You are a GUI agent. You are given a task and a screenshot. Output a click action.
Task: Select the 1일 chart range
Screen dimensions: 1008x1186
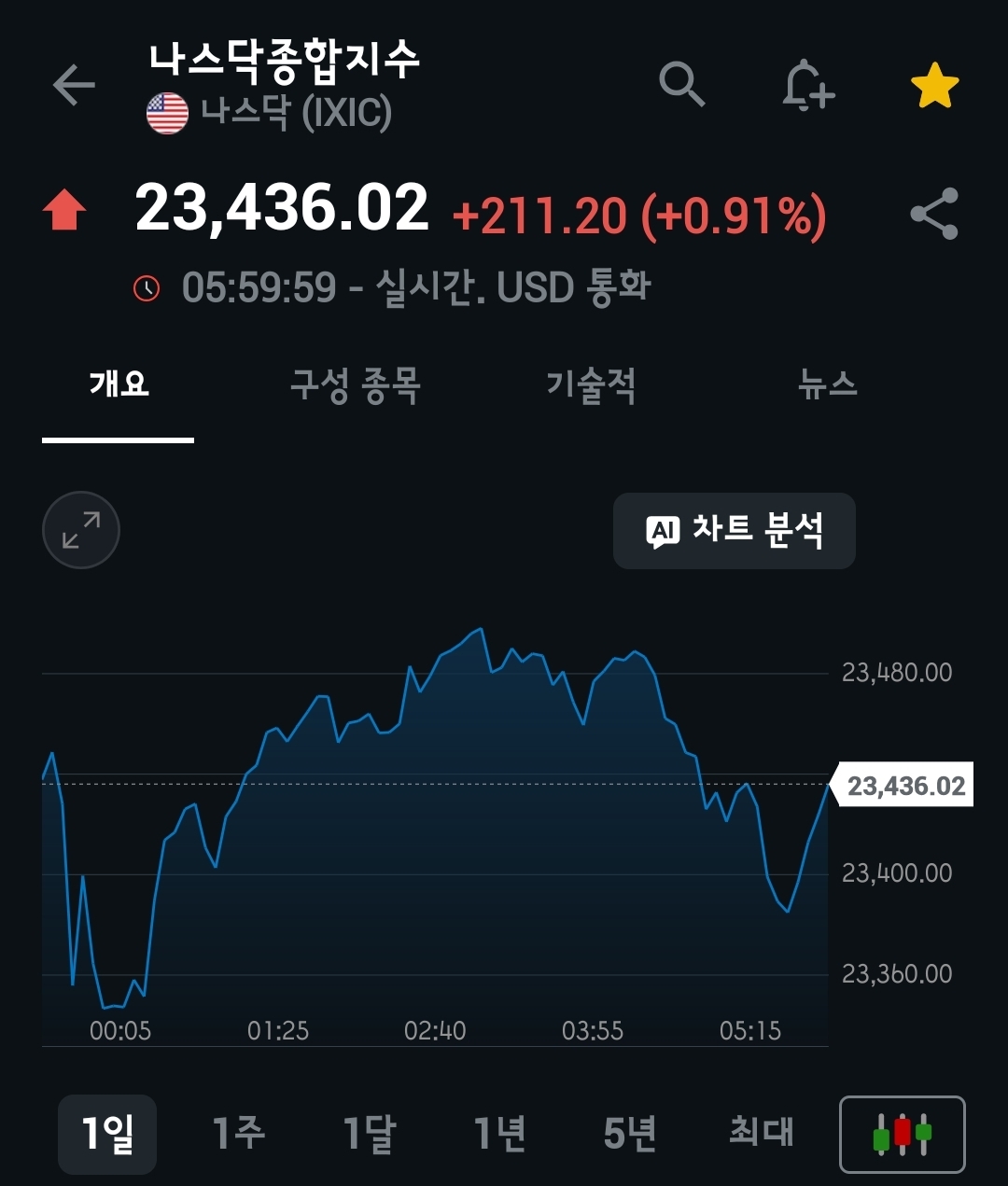pos(107,1134)
